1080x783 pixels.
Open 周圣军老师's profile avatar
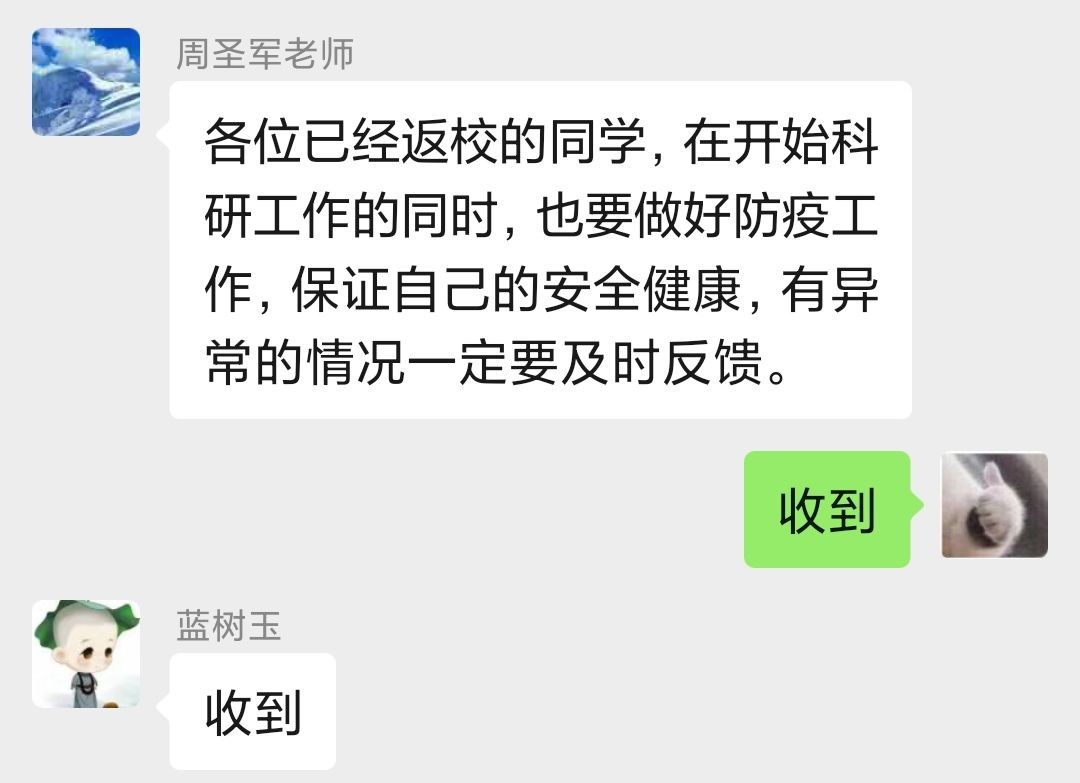pyautogui.click(x=86, y=82)
